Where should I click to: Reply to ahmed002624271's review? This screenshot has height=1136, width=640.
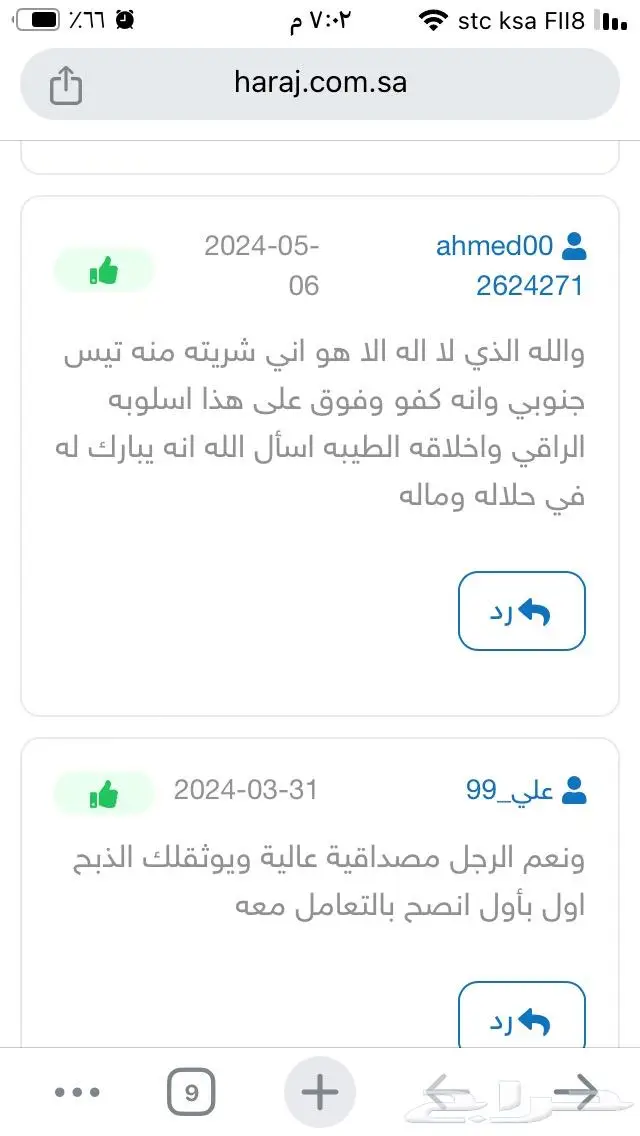(521, 611)
